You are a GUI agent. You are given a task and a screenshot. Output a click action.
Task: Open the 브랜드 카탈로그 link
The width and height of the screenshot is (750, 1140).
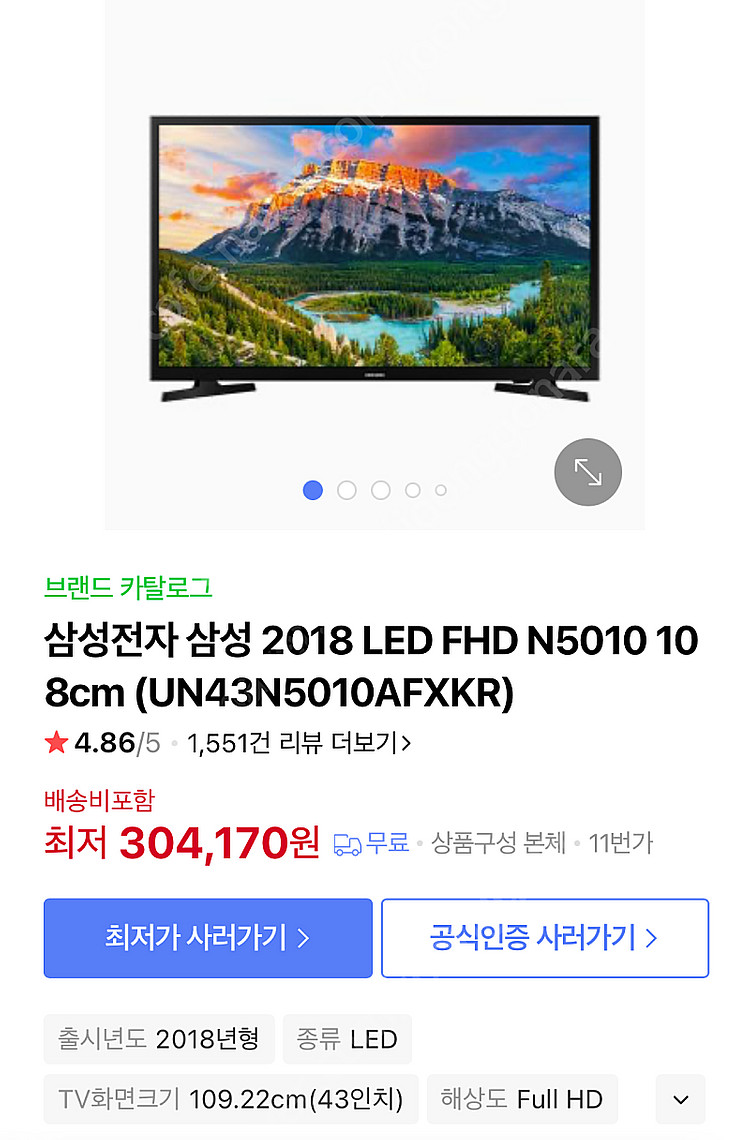tap(128, 587)
